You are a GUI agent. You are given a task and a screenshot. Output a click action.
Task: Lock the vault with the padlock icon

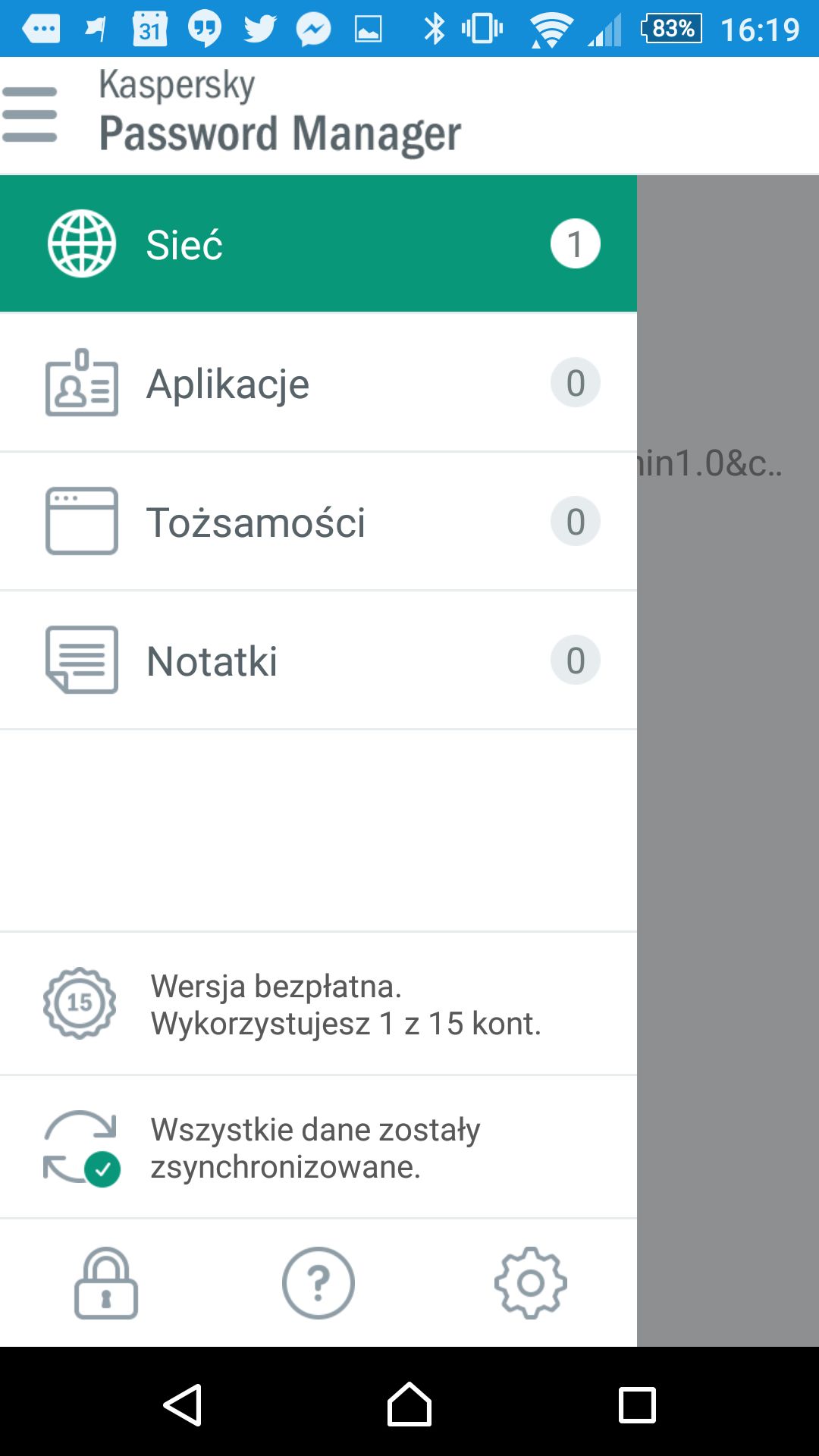point(106,1283)
